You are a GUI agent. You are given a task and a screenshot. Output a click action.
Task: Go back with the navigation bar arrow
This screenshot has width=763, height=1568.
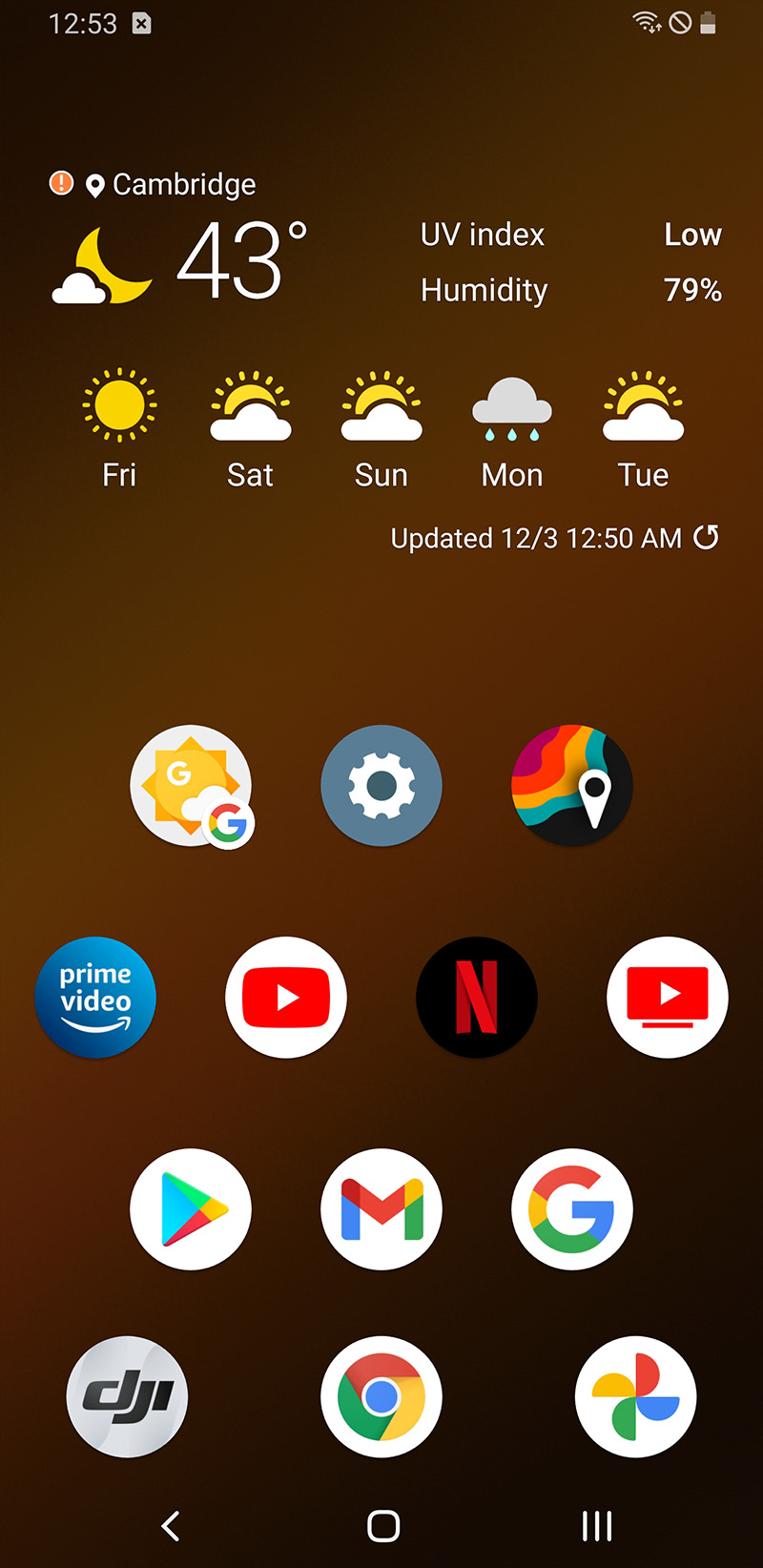171,1526
